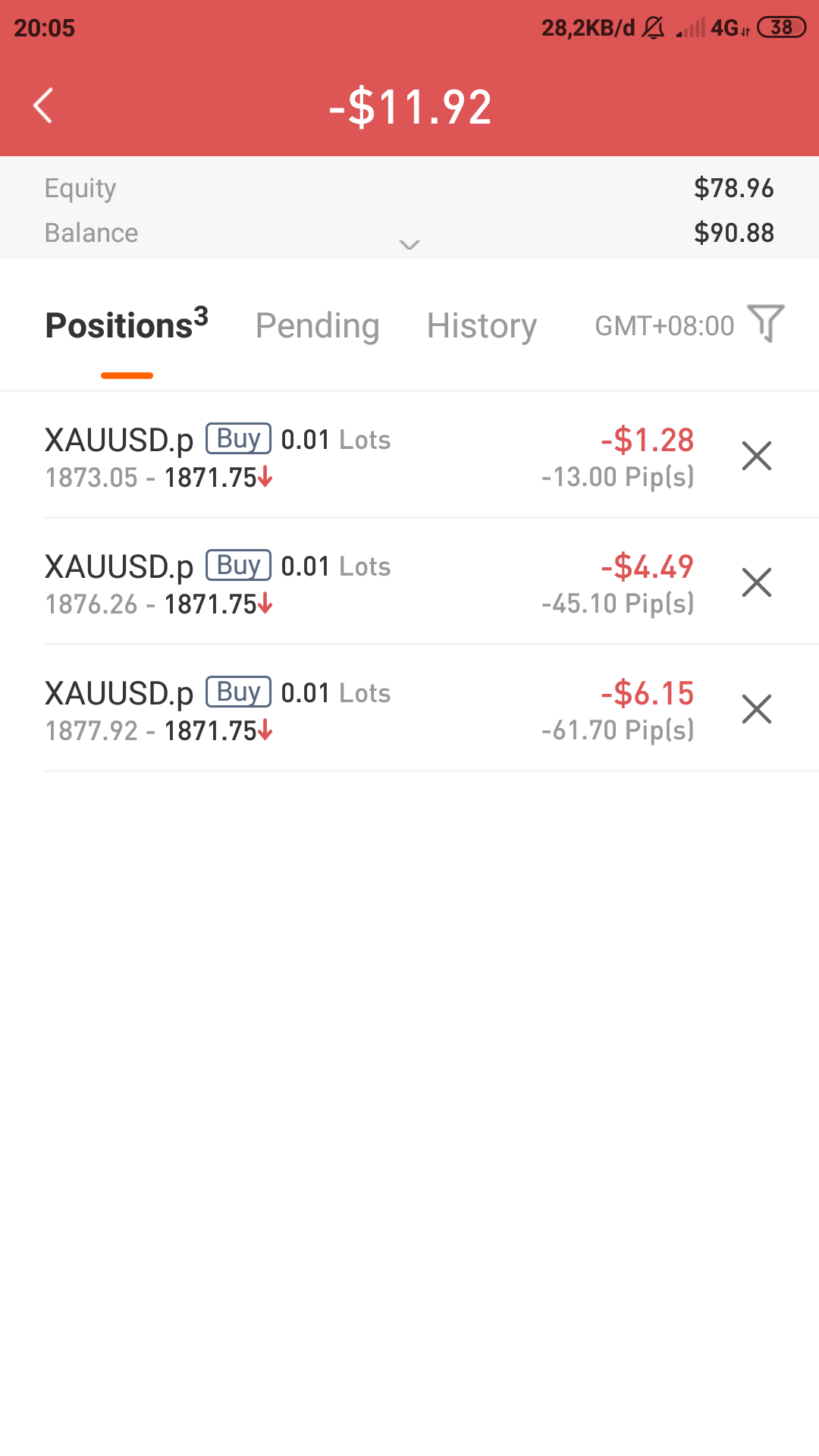Screen dimensions: 819x1456
Task: Close the position losing -$1.28
Action: click(x=756, y=457)
